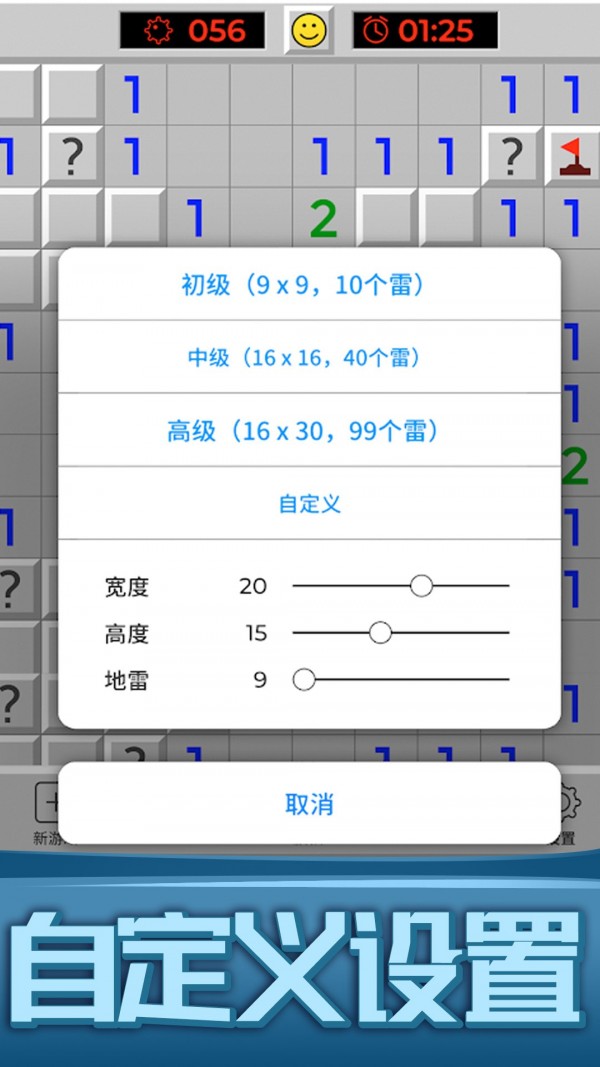Image resolution: width=600 pixels, height=1067 pixels.
Task: Pick 高级 16 x 30 difficulty
Action: 309,431
